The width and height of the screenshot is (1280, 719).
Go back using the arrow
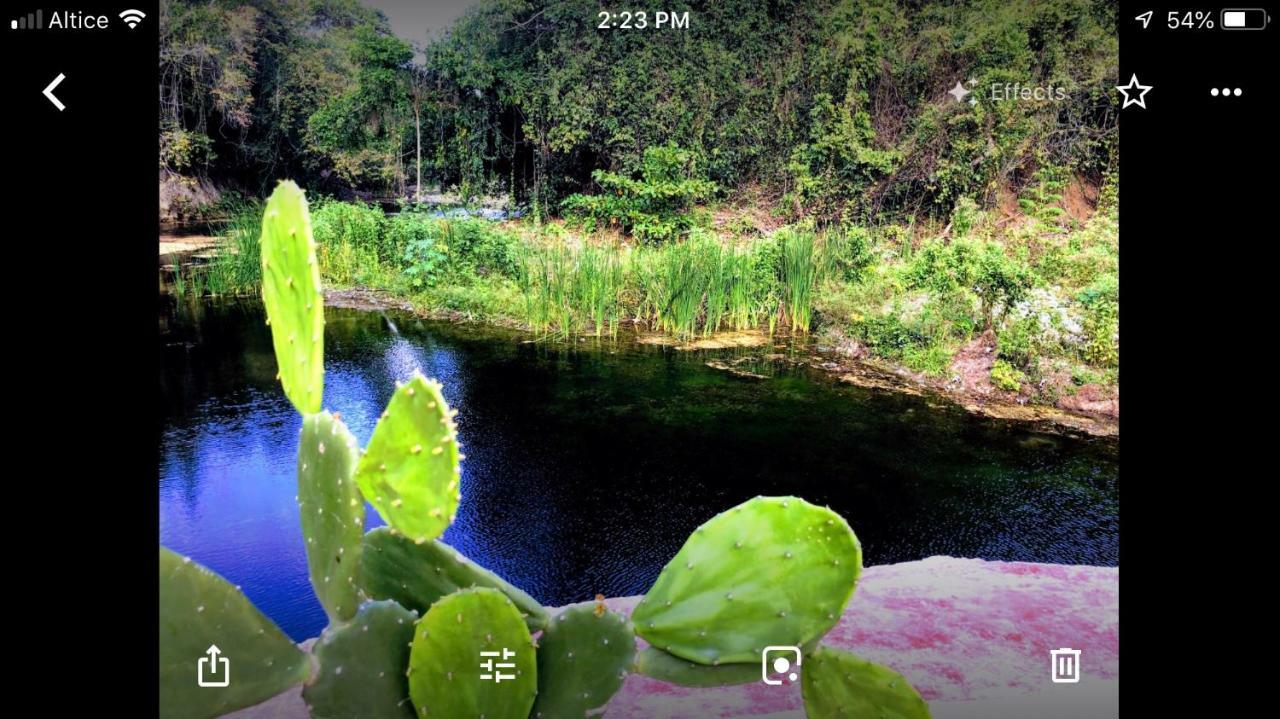[x=54, y=92]
